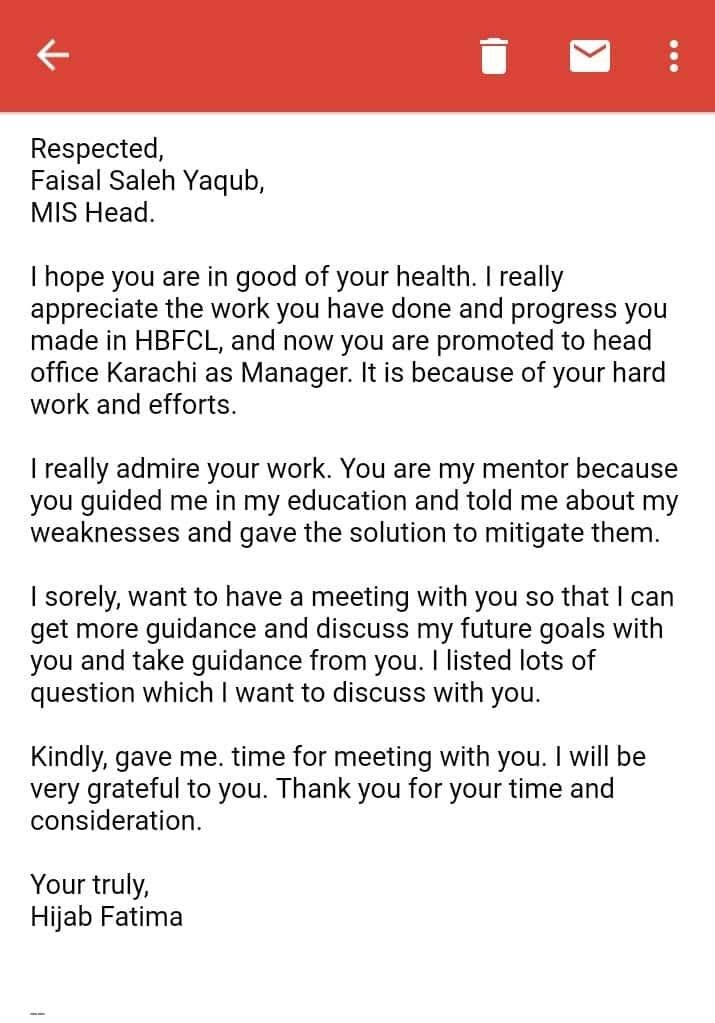Mark this email as unread
The width and height of the screenshot is (715, 1023).
pos(590,56)
